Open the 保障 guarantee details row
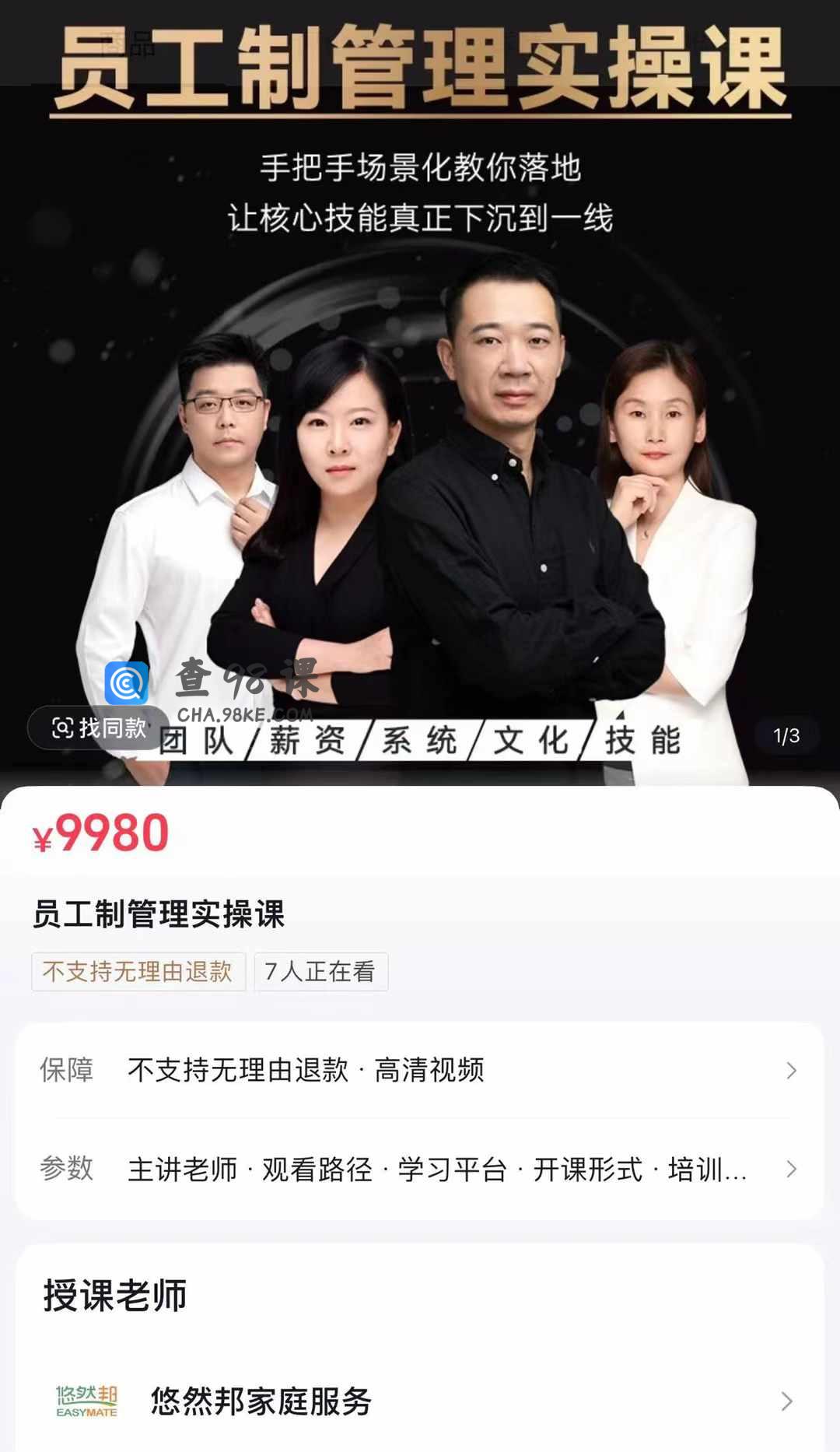Screen dimensions: 840x1452 coord(420,1071)
